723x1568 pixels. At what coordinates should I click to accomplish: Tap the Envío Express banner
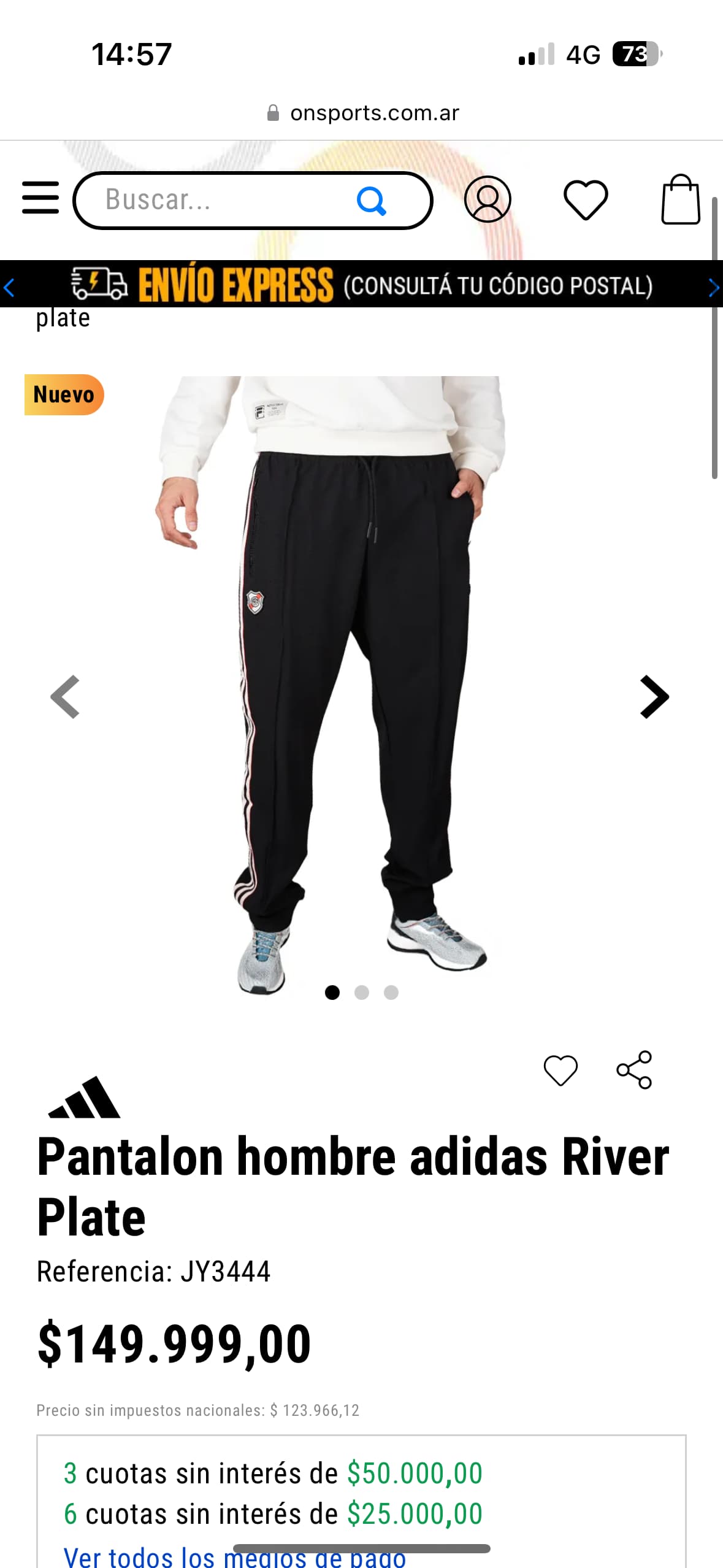[362, 285]
